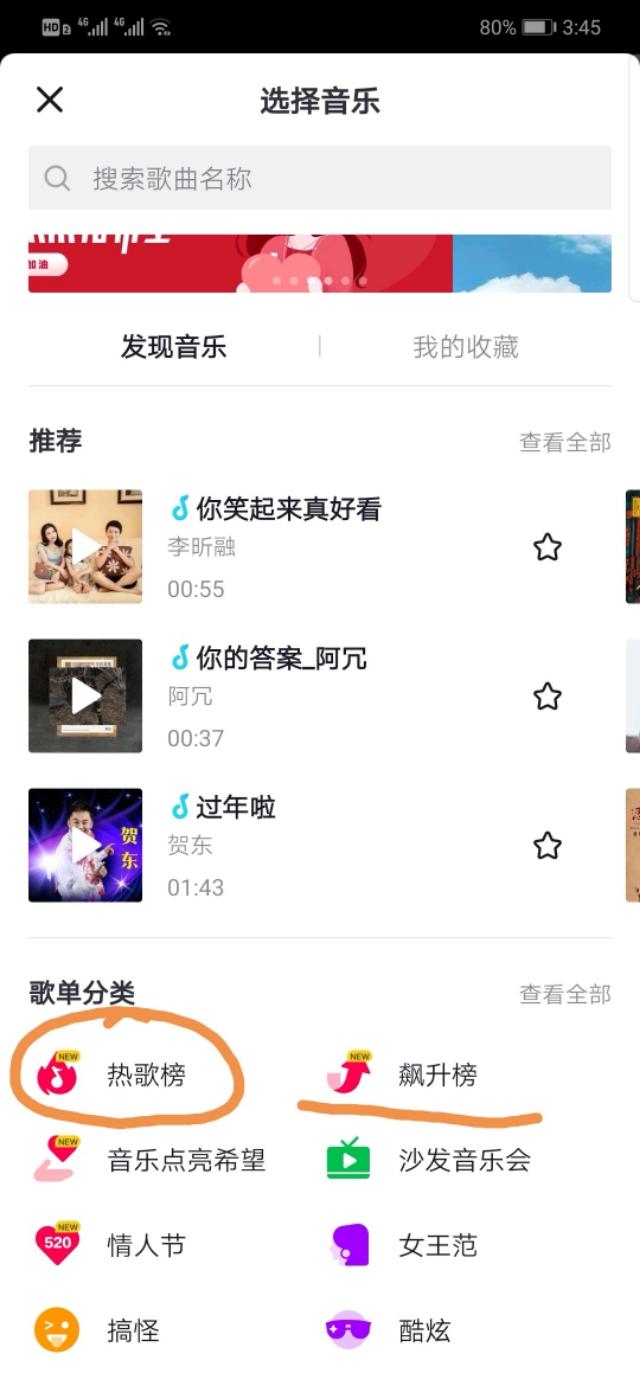Favorite the song 你笑起来真好看
The width and height of the screenshot is (640, 1386).
tap(547, 547)
